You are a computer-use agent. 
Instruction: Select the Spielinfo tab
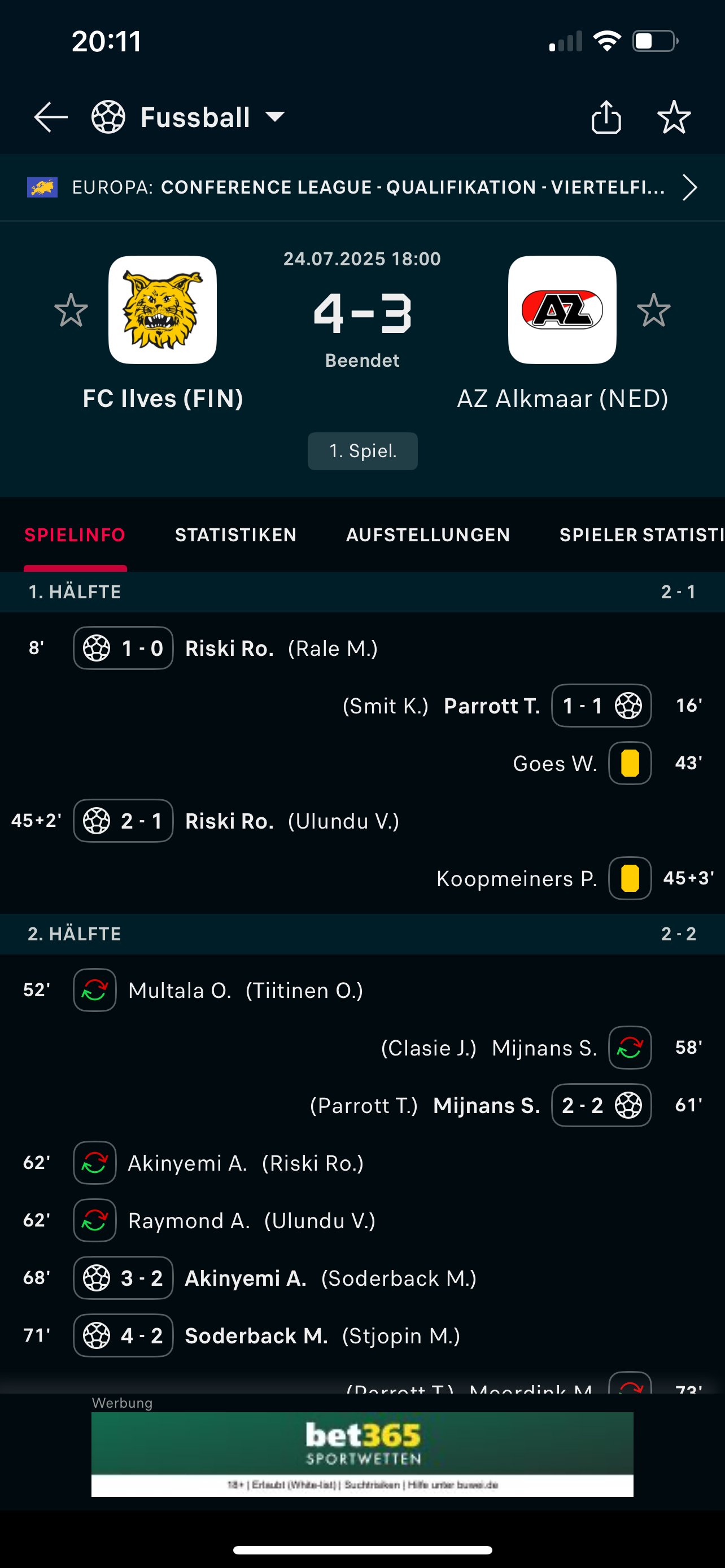click(x=75, y=535)
